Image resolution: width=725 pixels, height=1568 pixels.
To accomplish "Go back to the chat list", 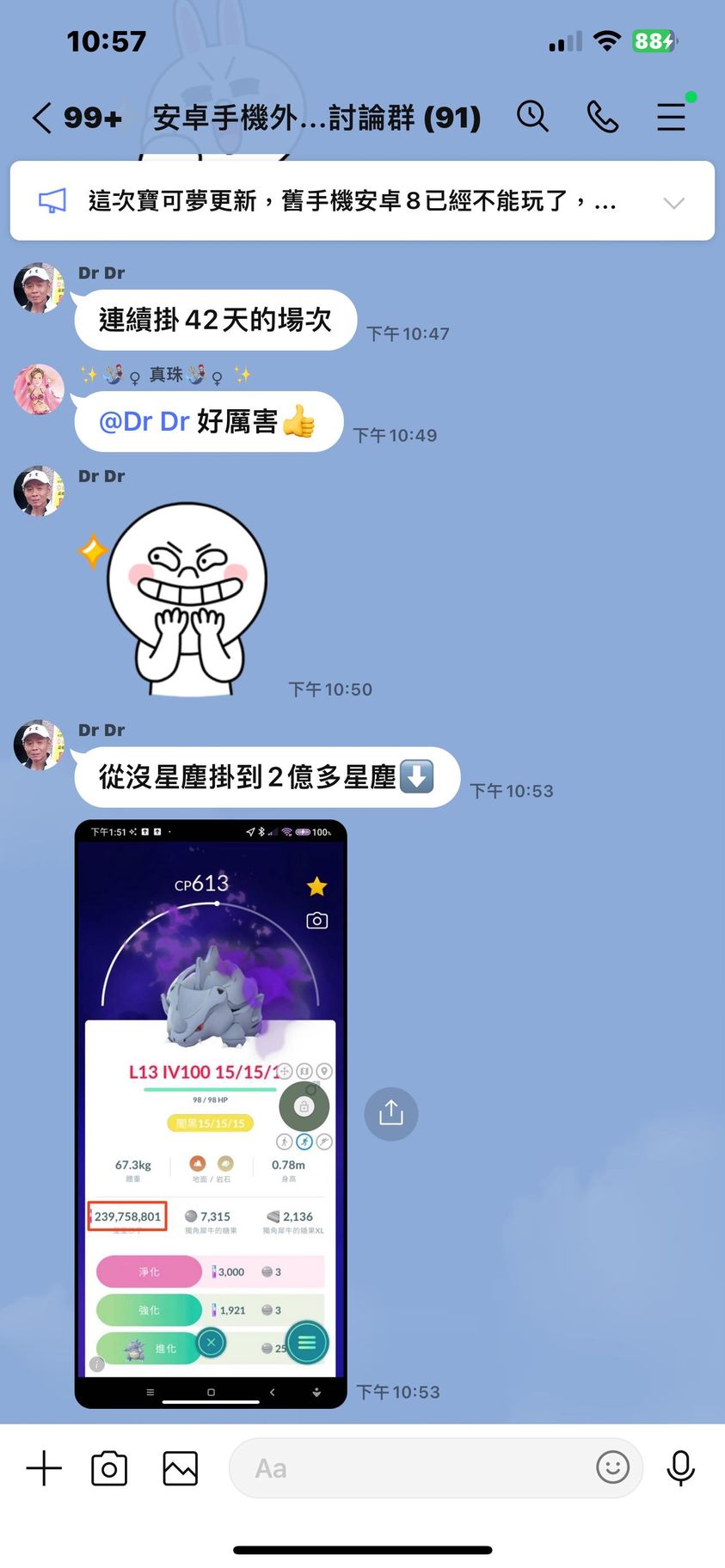I will (x=42, y=118).
